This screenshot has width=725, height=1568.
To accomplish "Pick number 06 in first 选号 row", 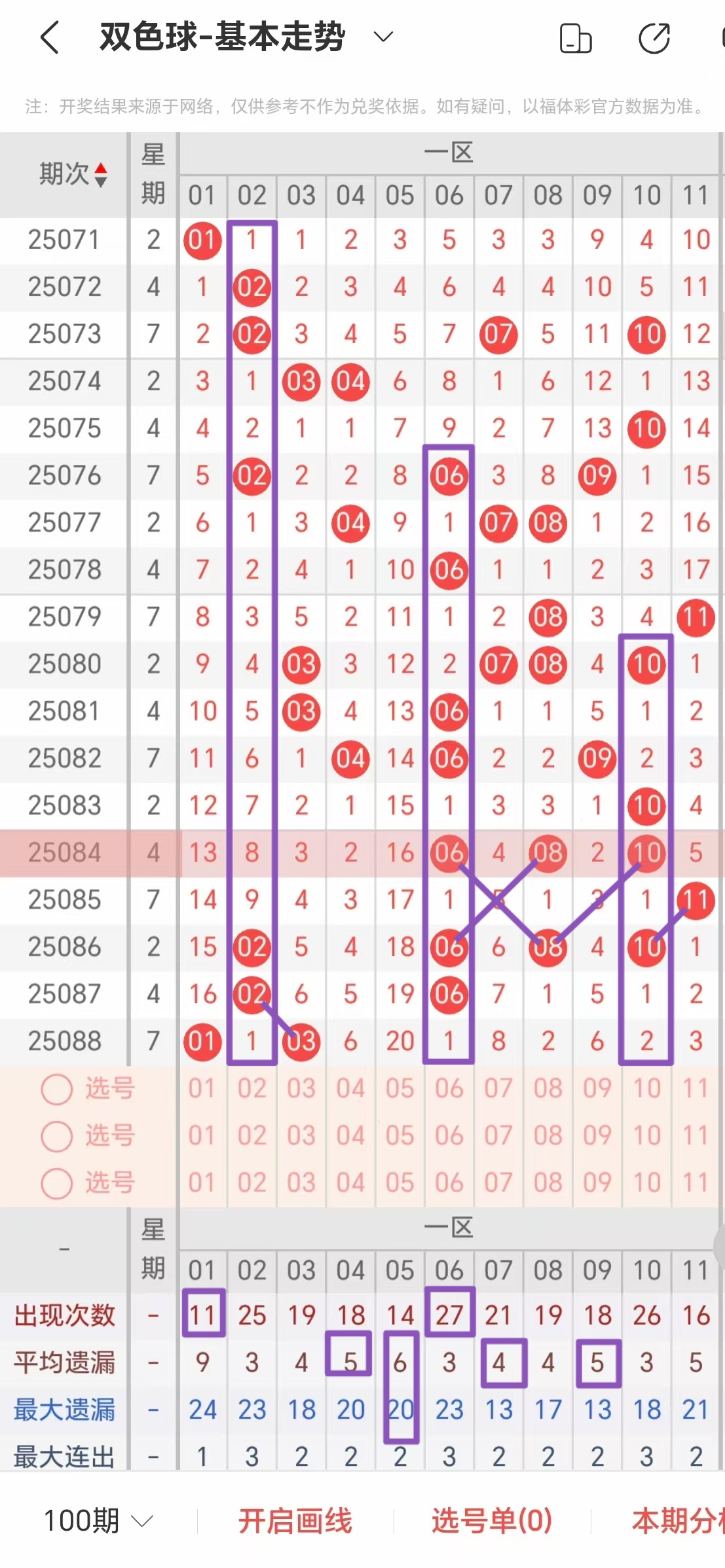I will (x=449, y=1089).
